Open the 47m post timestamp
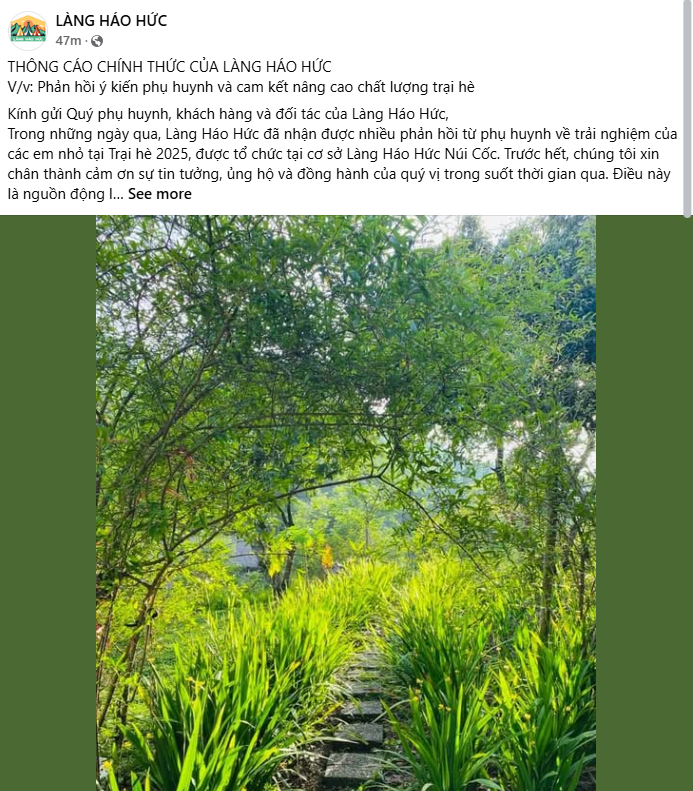 [68, 41]
